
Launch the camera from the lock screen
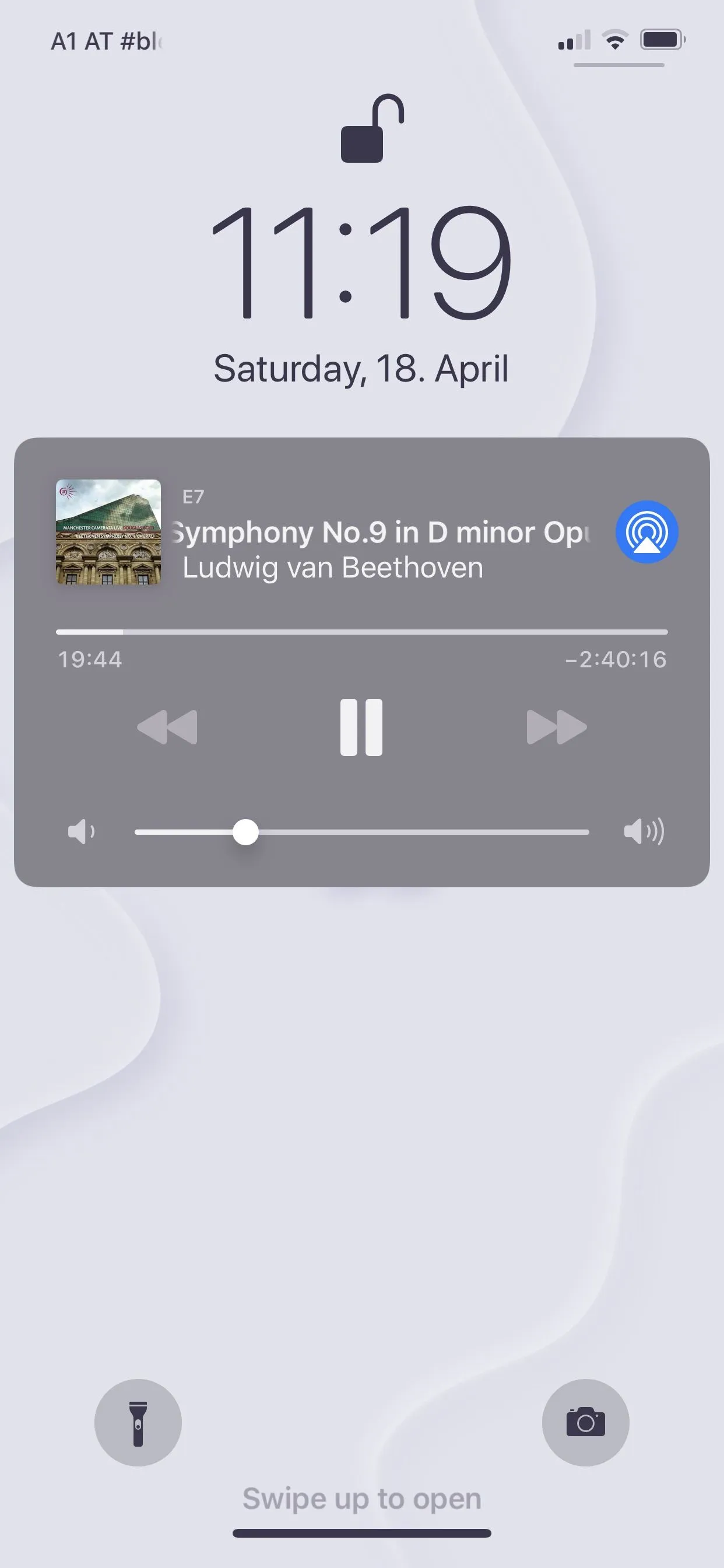point(585,1423)
